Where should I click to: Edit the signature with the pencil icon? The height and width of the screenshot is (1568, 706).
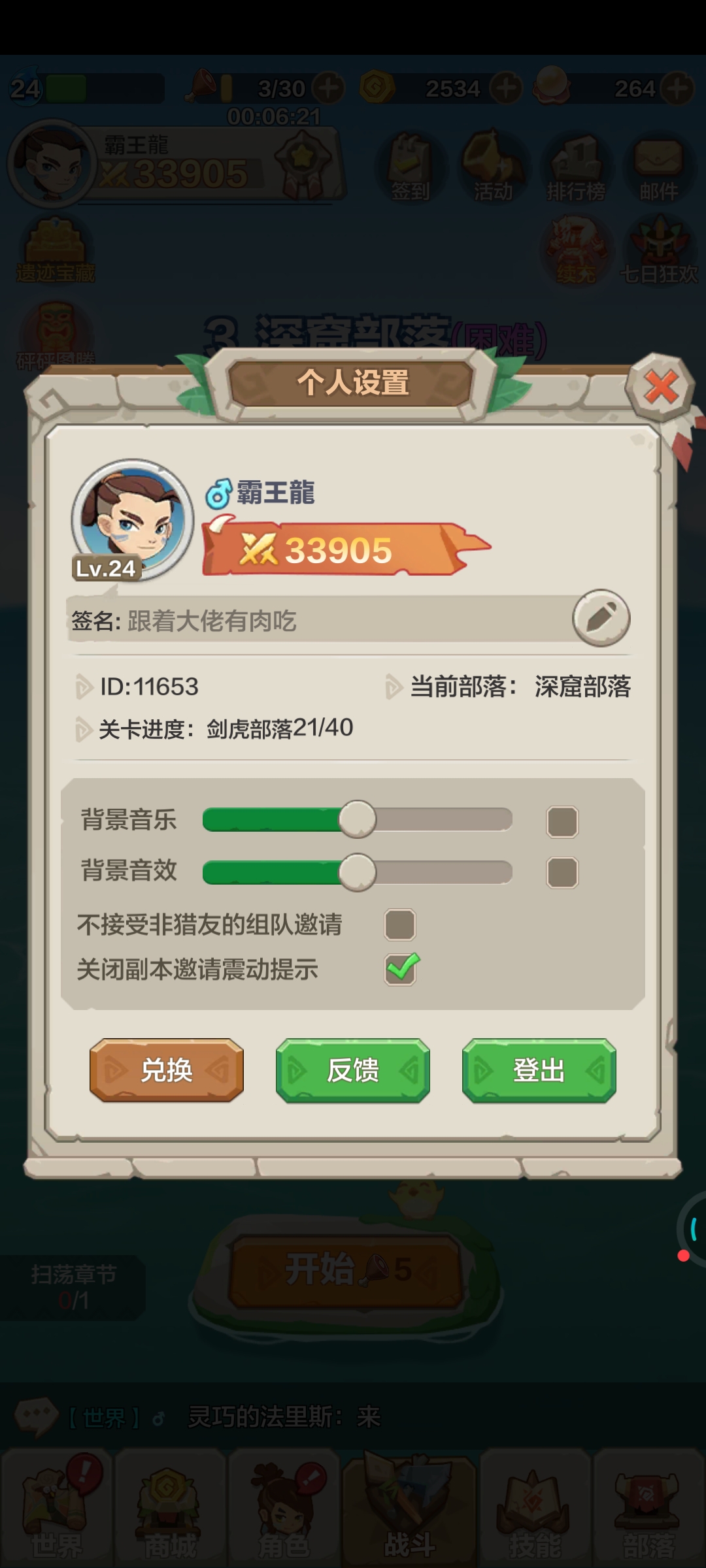pos(601,618)
